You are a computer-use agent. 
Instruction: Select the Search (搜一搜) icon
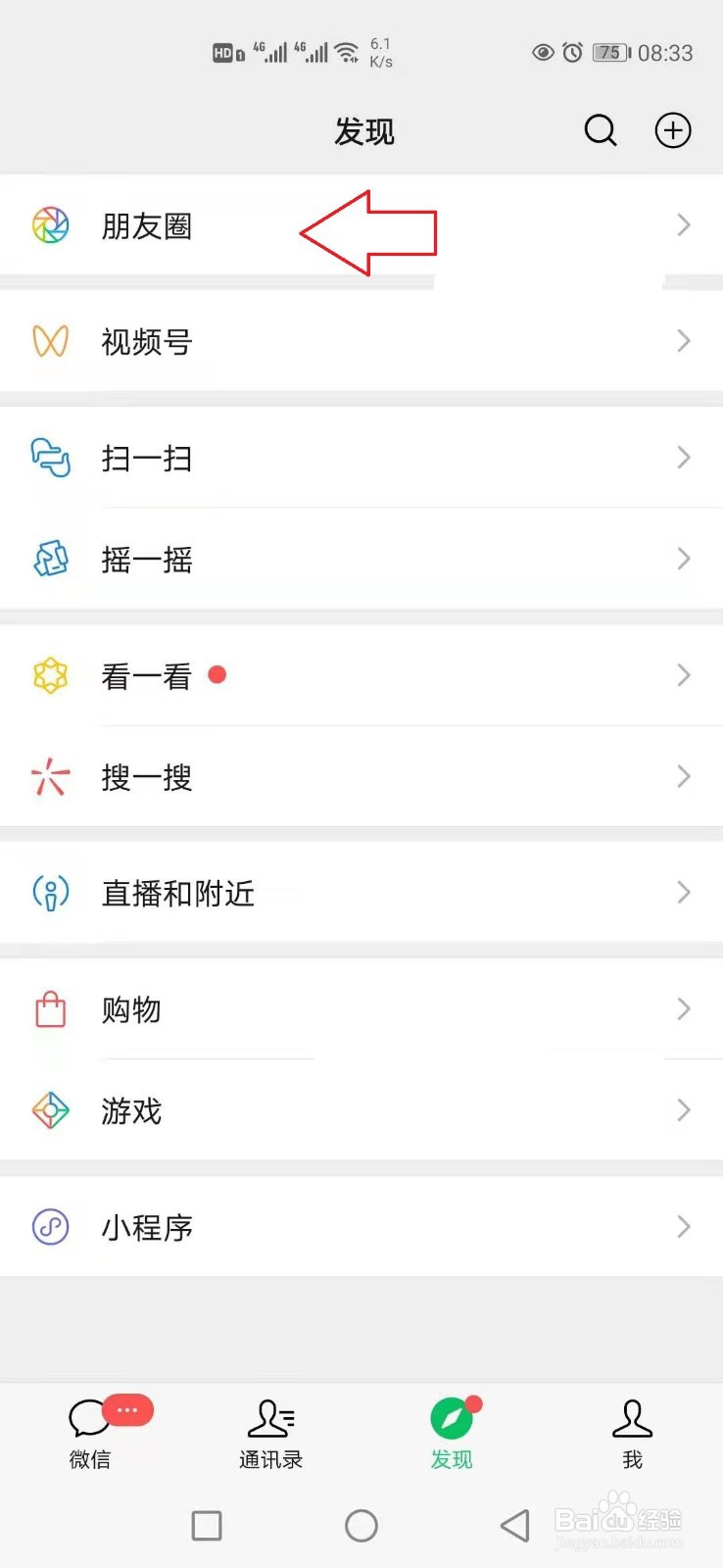(x=50, y=776)
